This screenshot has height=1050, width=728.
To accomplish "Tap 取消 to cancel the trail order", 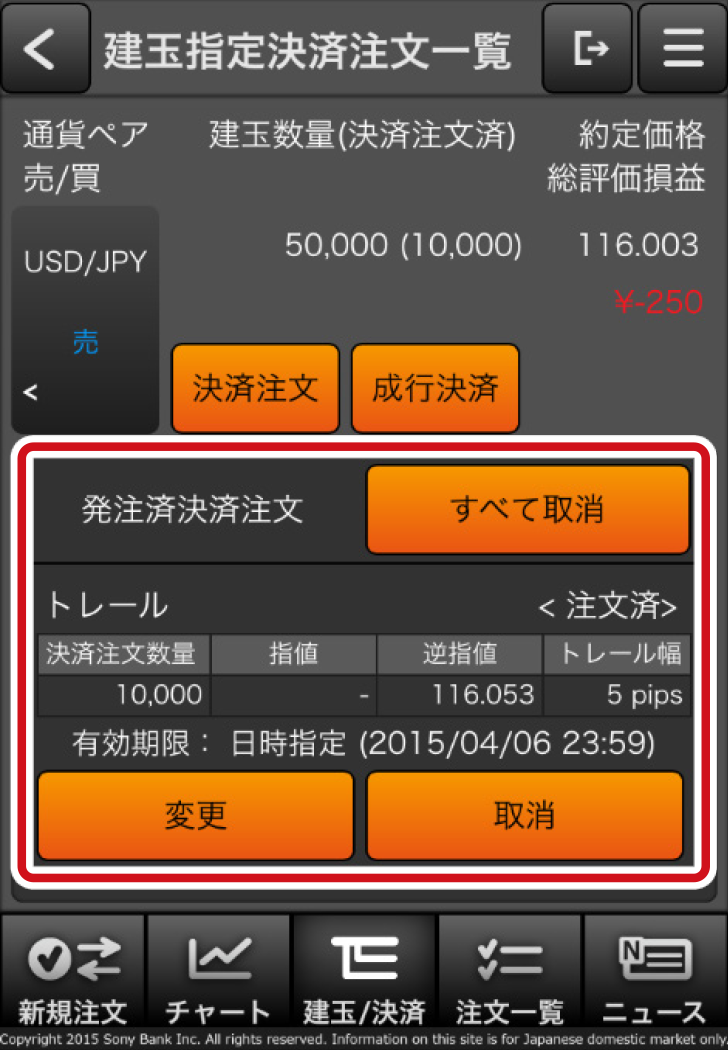I will [524, 815].
